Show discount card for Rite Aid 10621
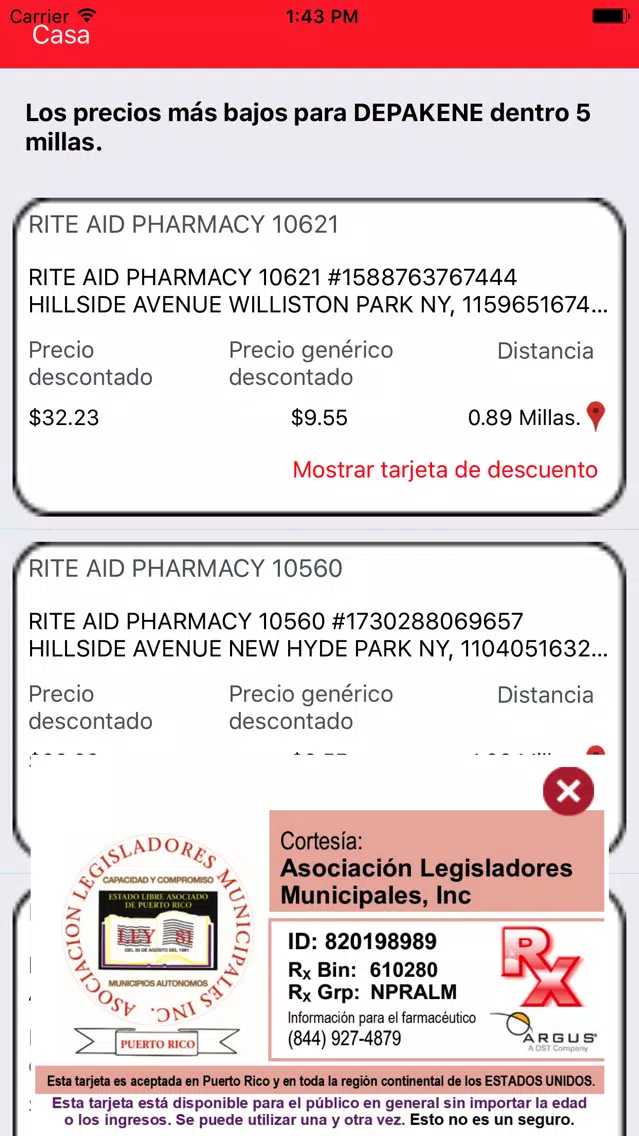This screenshot has width=639, height=1136. point(445,469)
